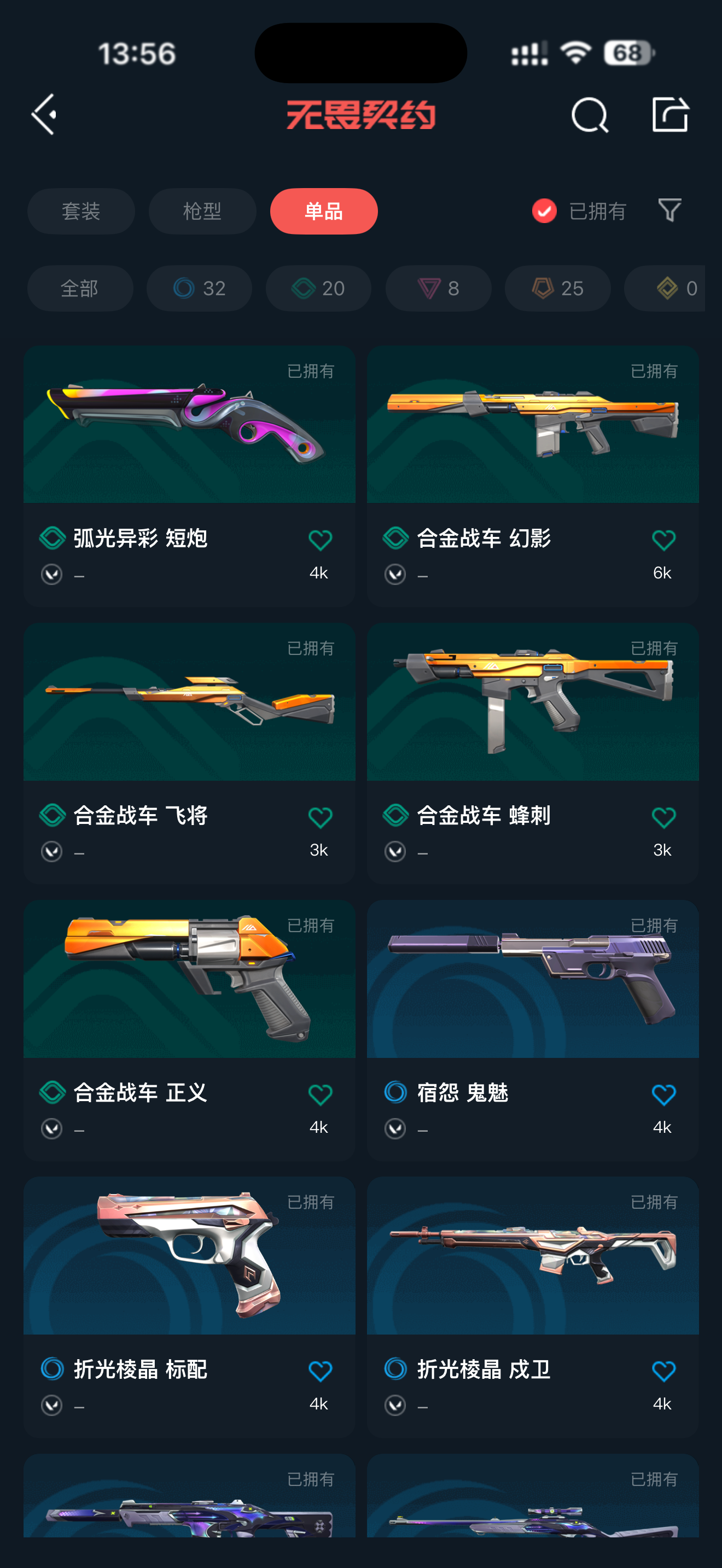Filter by the green tier chip 20
722x1568 pixels.
(x=318, y=288)
